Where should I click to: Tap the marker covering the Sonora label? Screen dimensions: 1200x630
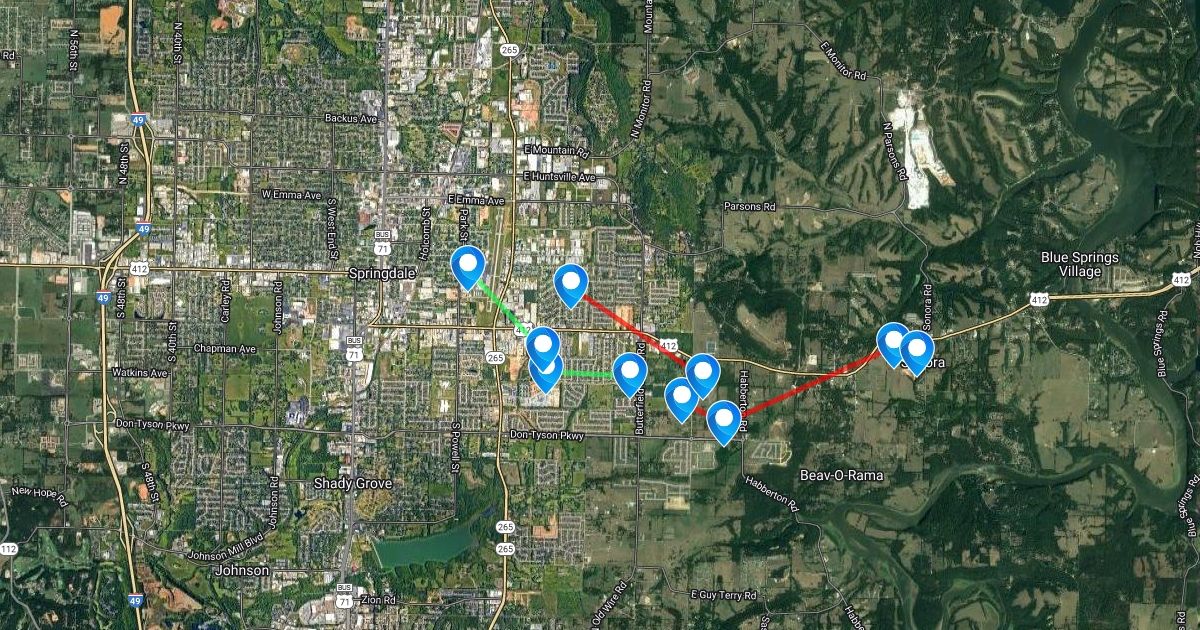[x=916, y=349]
